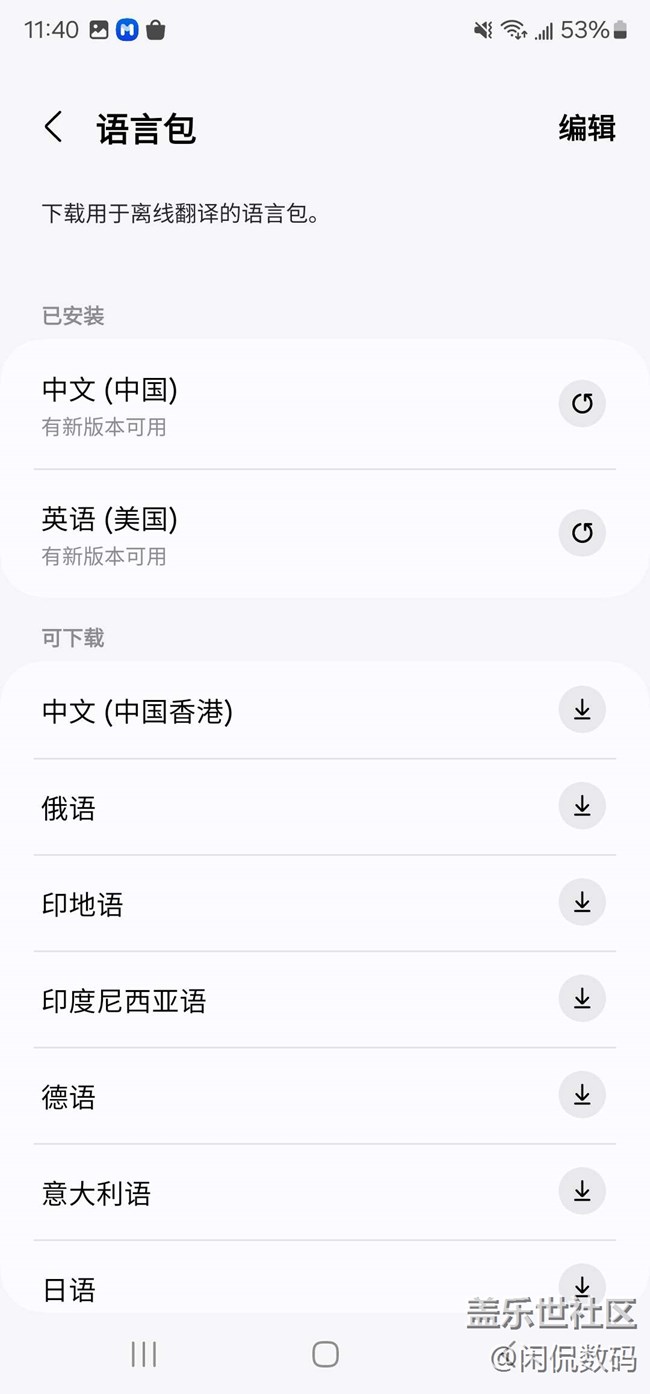
Task: Update the 英语 (美国) language pack
Action: coord(582,533)
